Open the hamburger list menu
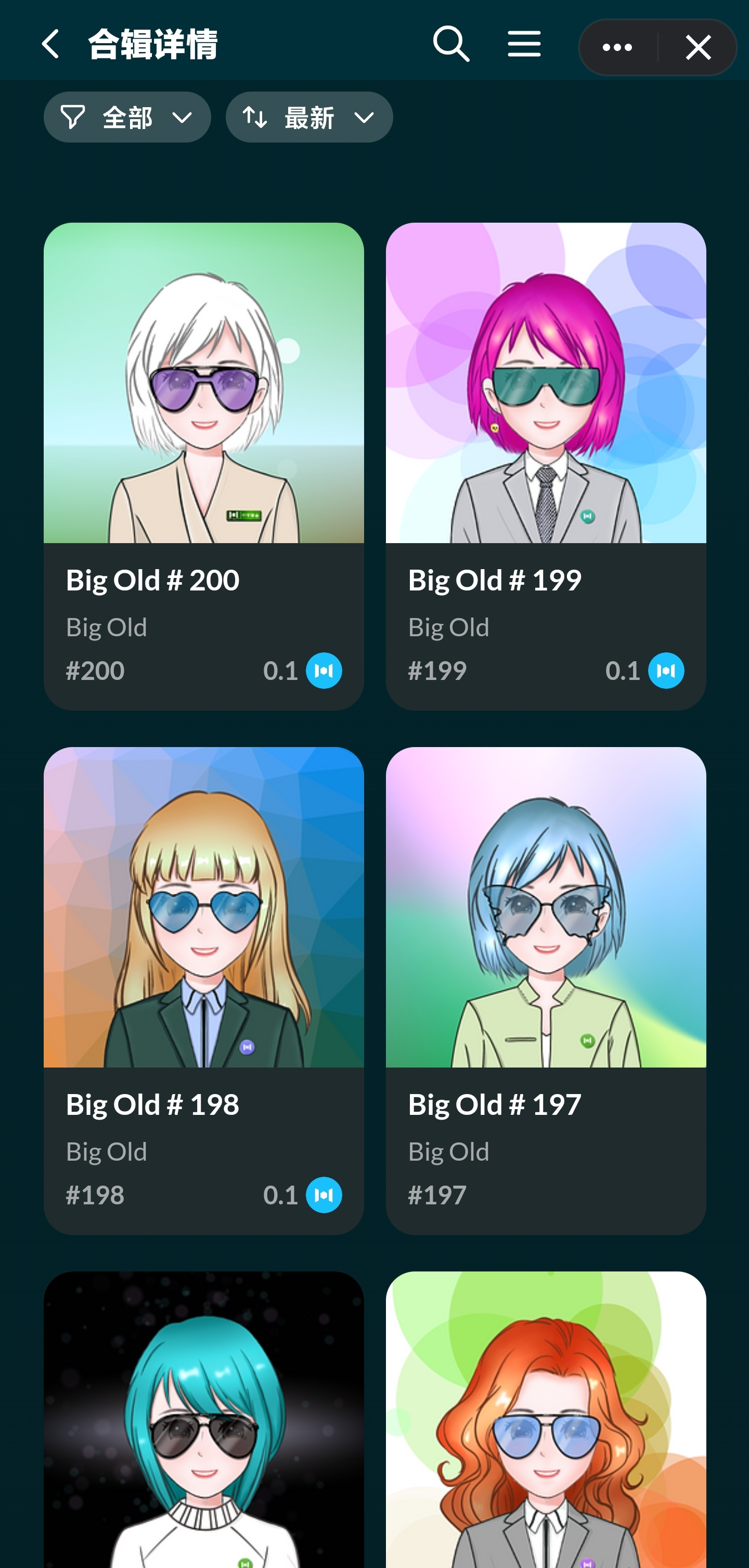The height and width of the screenshot is (1568, 749). click(x=524, y=44)
